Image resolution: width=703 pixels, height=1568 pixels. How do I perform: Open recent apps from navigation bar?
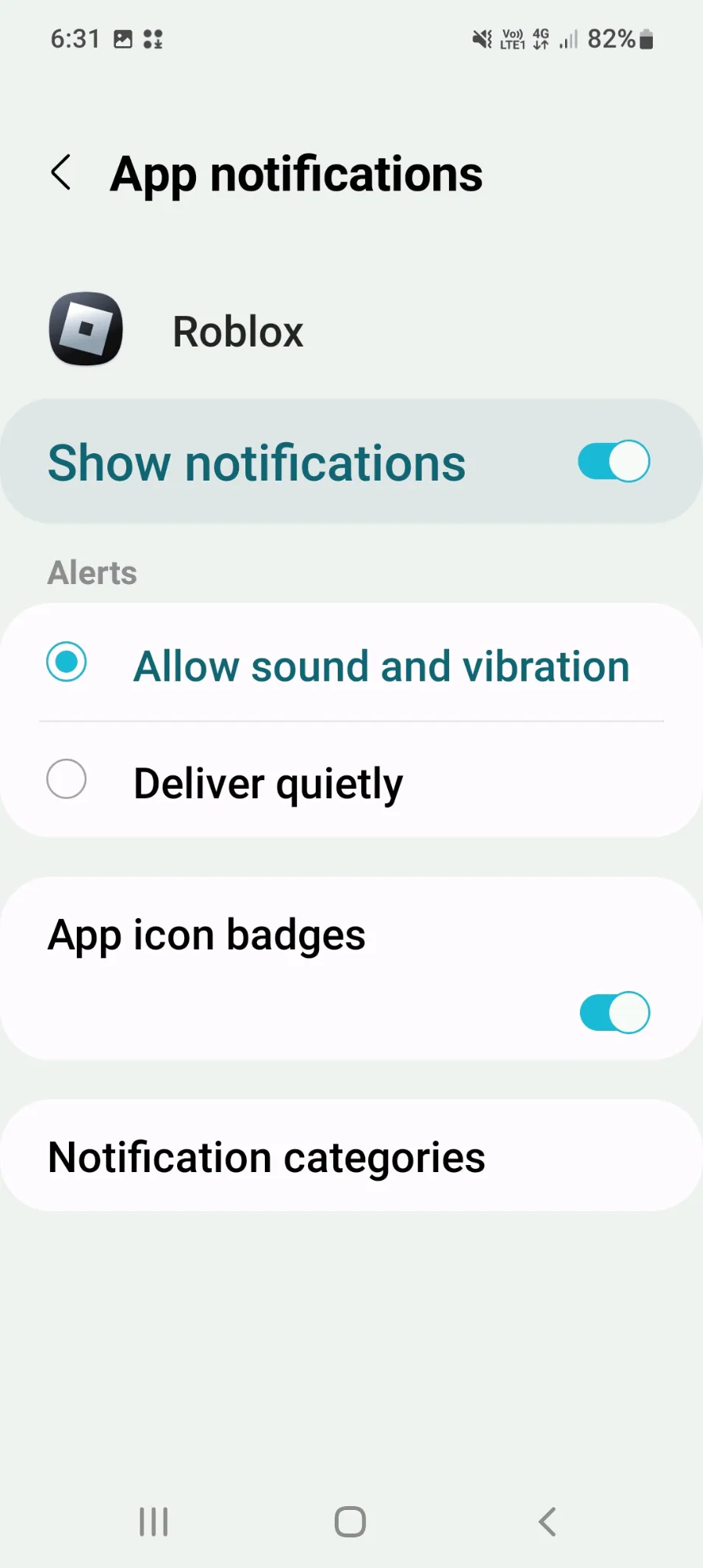154,1522
